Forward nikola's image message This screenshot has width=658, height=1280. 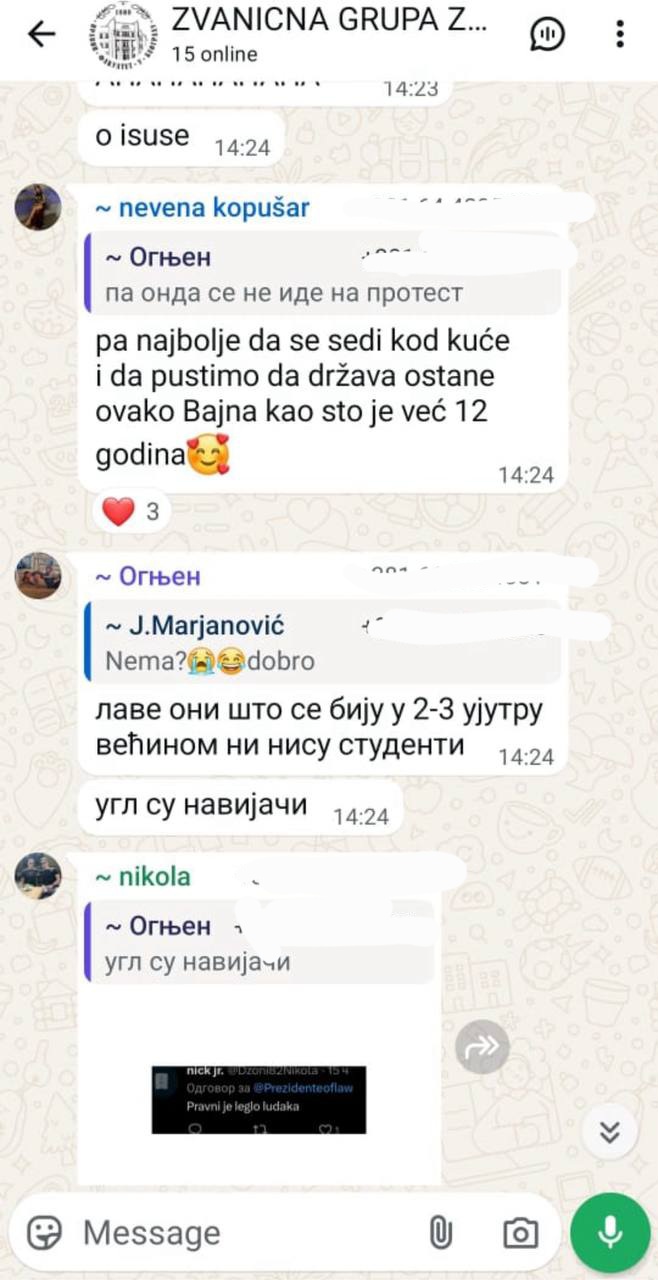click(x=482, y=1046)
